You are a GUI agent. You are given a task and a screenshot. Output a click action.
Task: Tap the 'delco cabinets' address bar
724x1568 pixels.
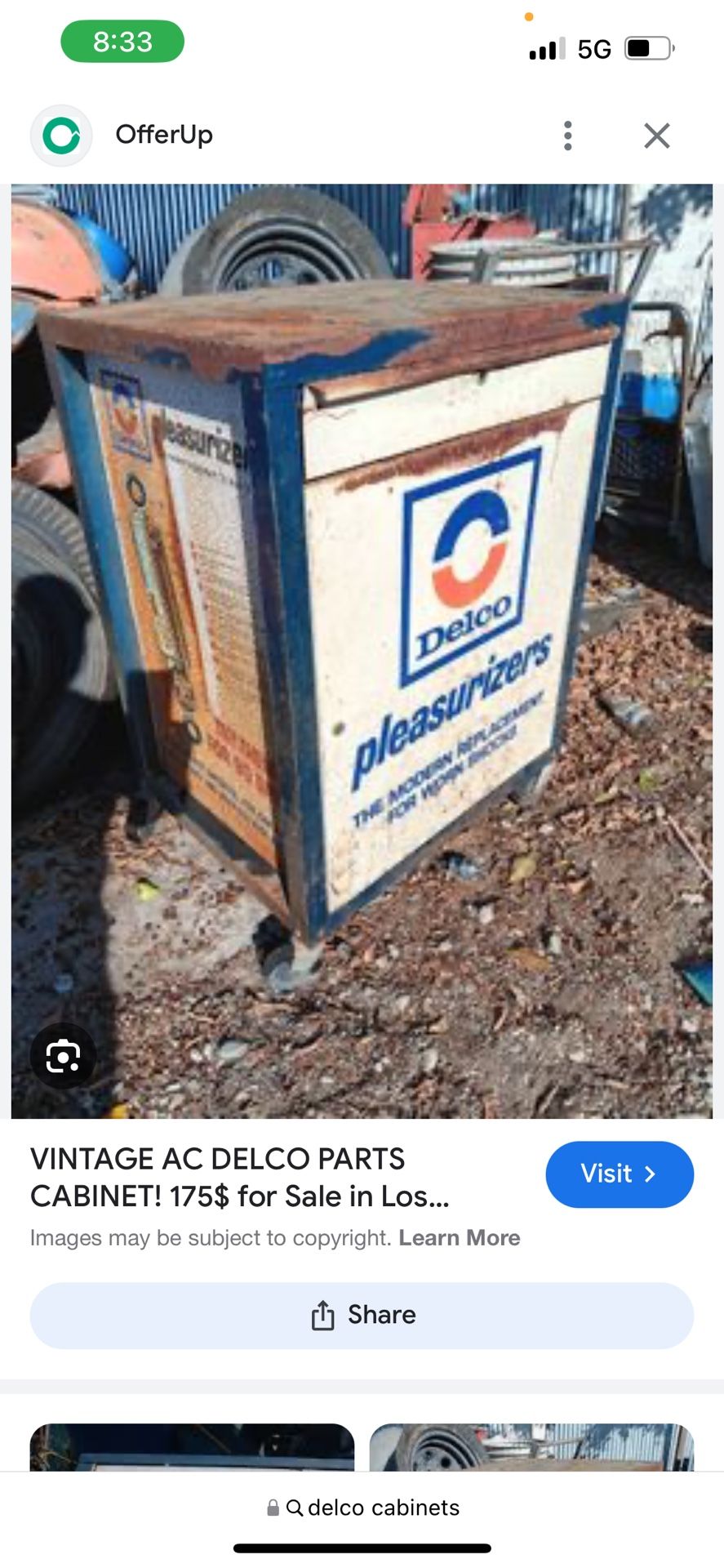point(363,1508)
